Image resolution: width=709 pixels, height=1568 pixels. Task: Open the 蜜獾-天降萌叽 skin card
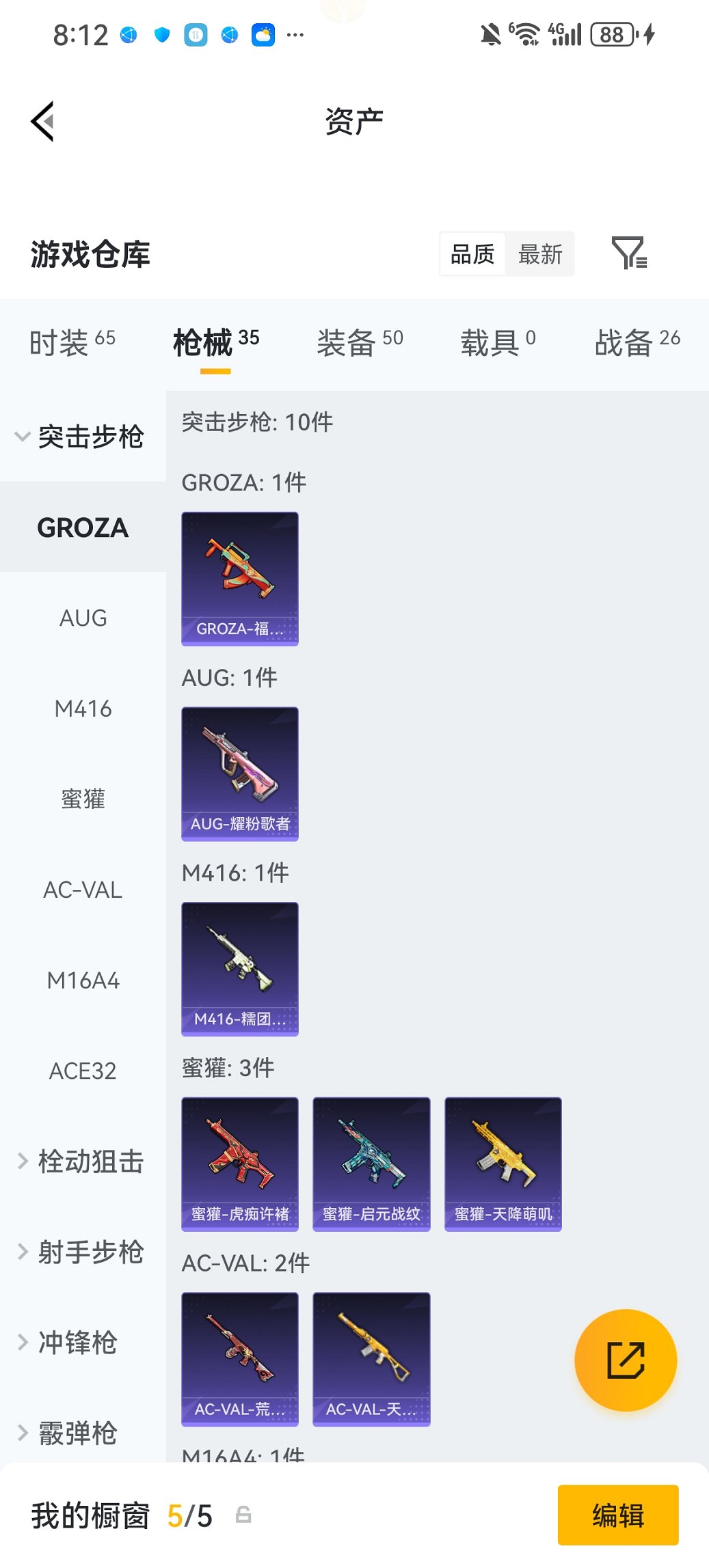coord(503,1164)
